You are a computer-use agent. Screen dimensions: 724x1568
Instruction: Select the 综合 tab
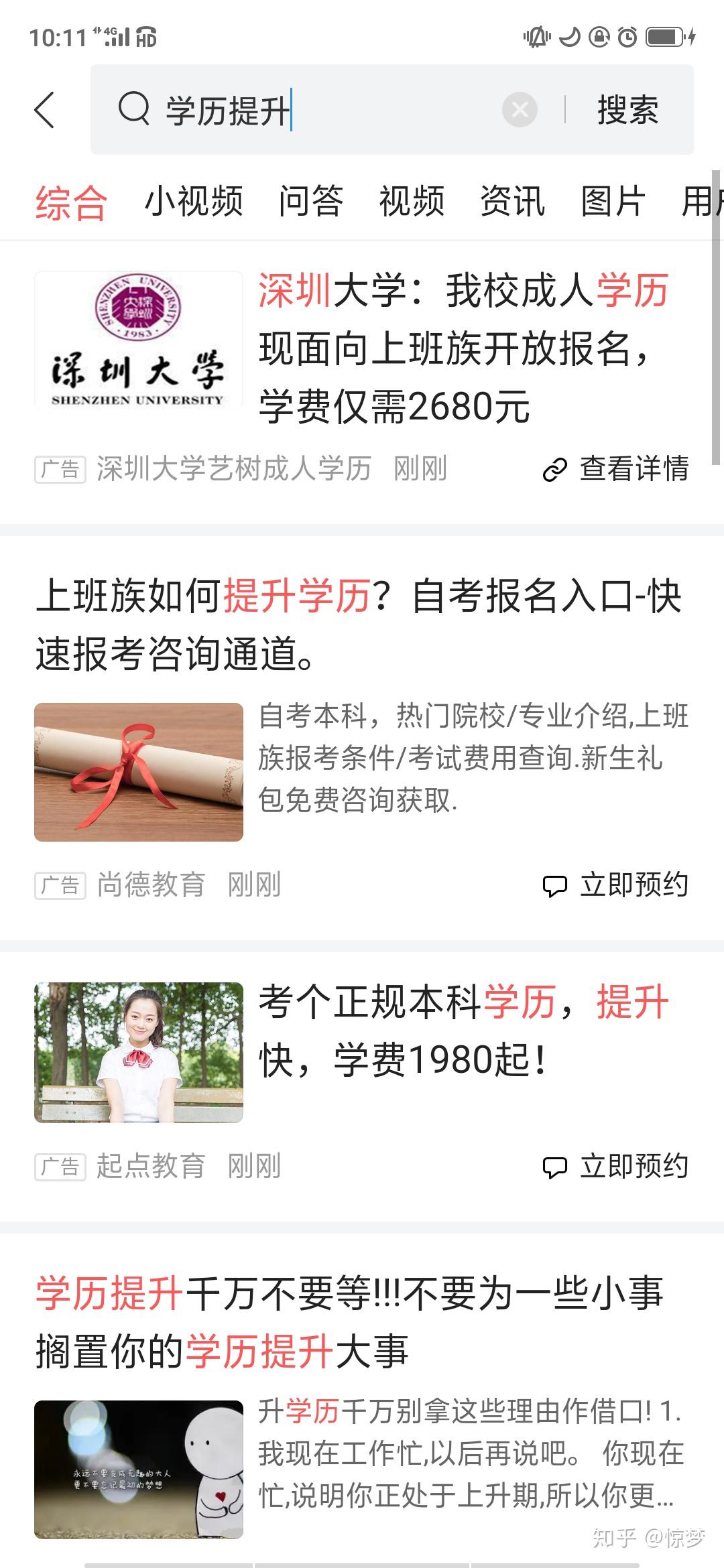point(71,202)
